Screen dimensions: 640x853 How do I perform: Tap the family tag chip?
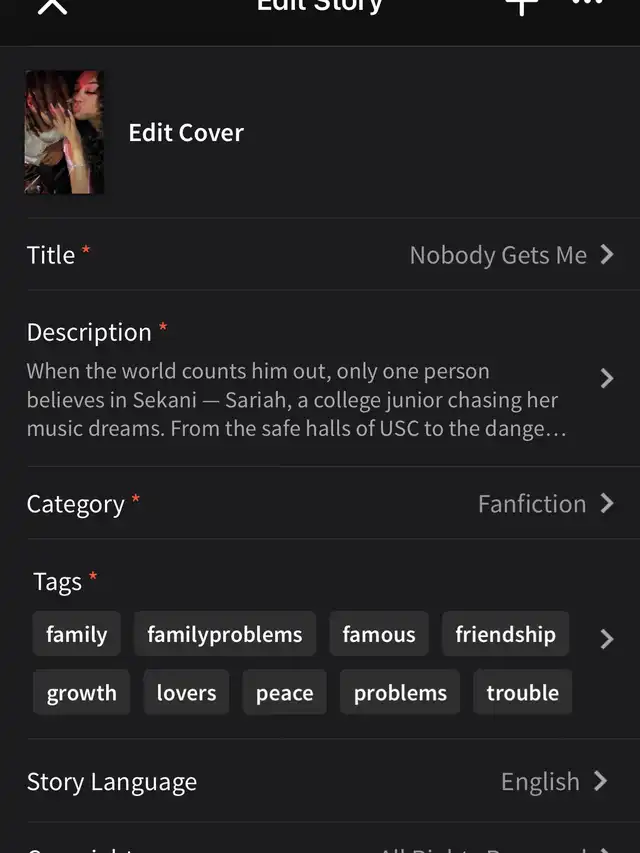tap(77, 635)
